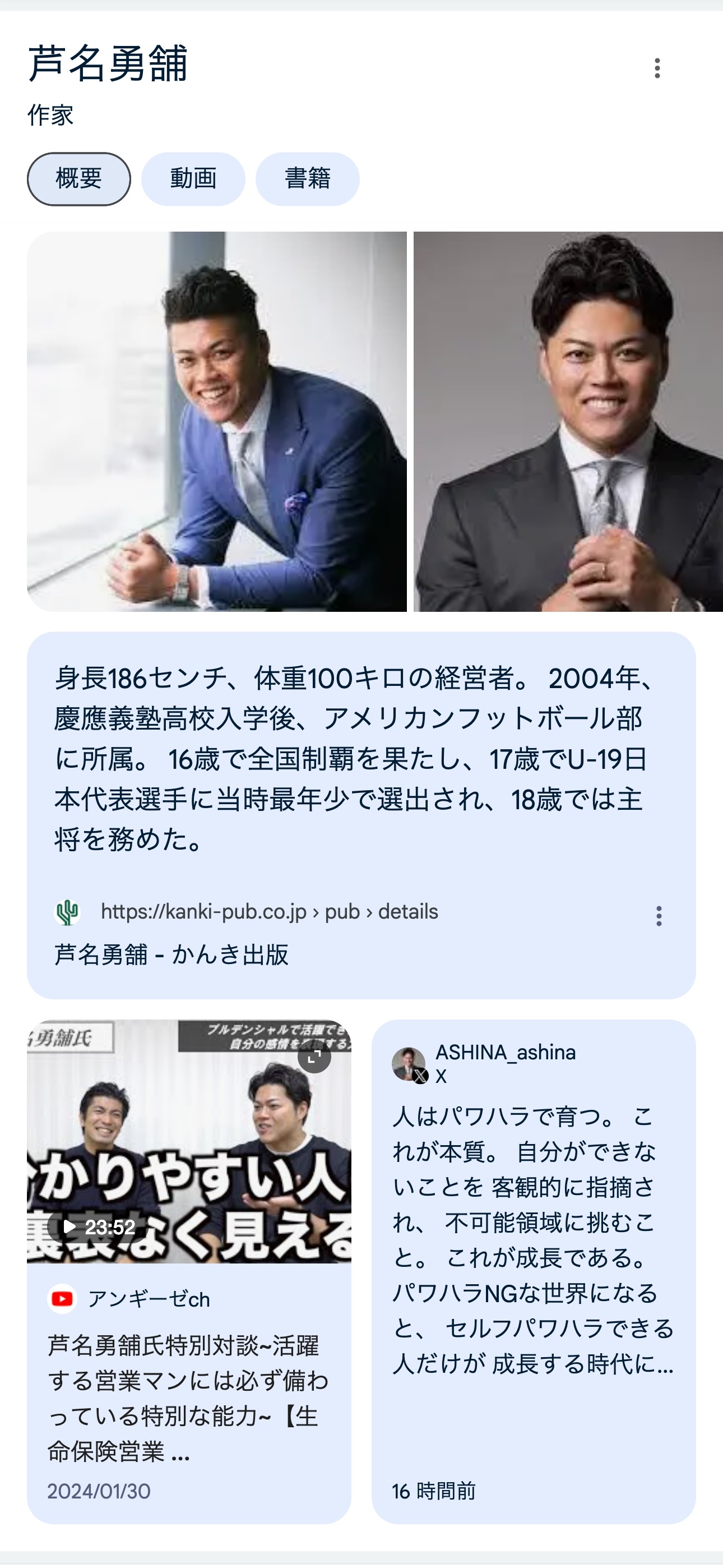
Task: Open more options for the kanki-pub.co.jp result
Action: pyautogui.click(x=659, y=915)
